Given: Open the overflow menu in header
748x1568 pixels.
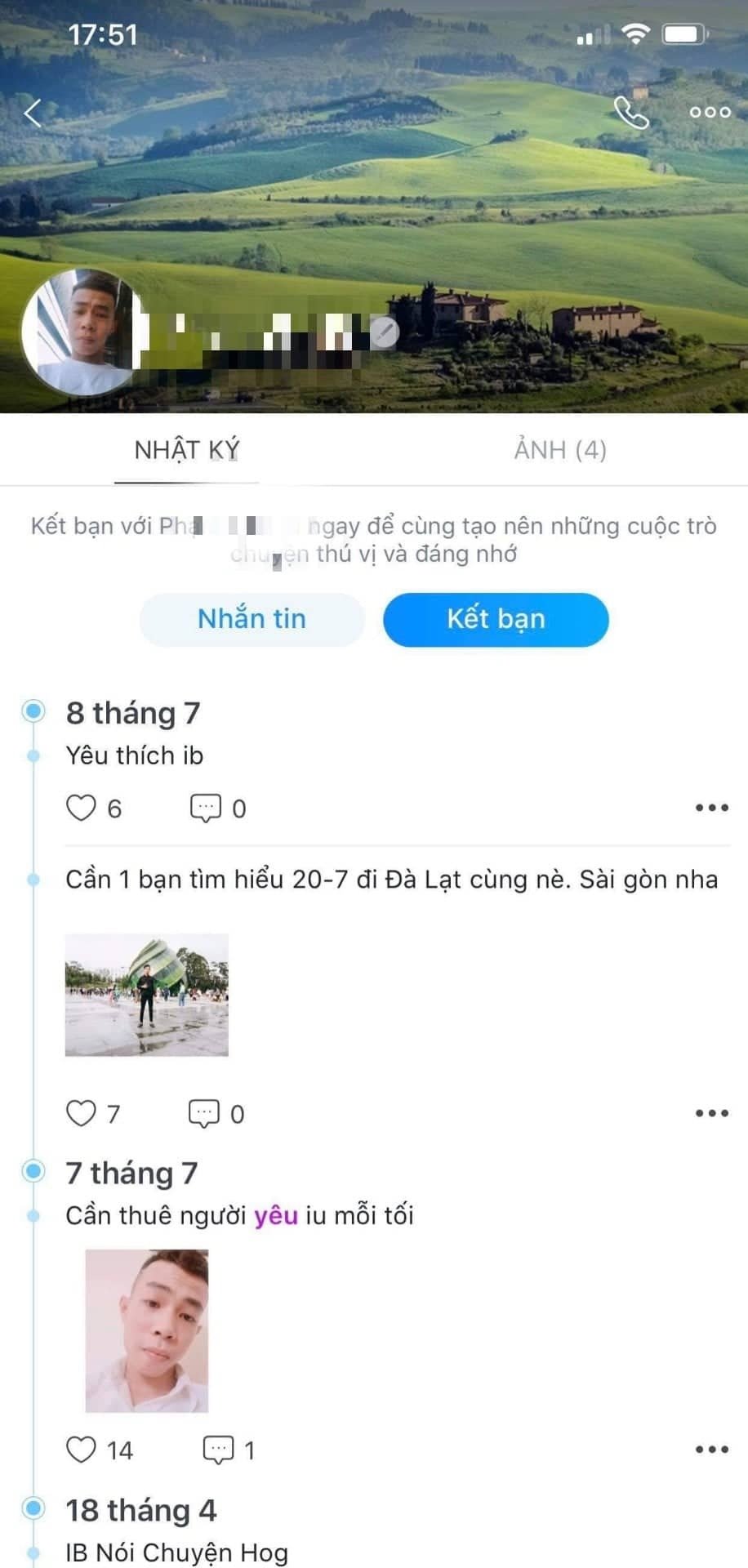Looking at the screenshot, I should [x=710, y=113].
